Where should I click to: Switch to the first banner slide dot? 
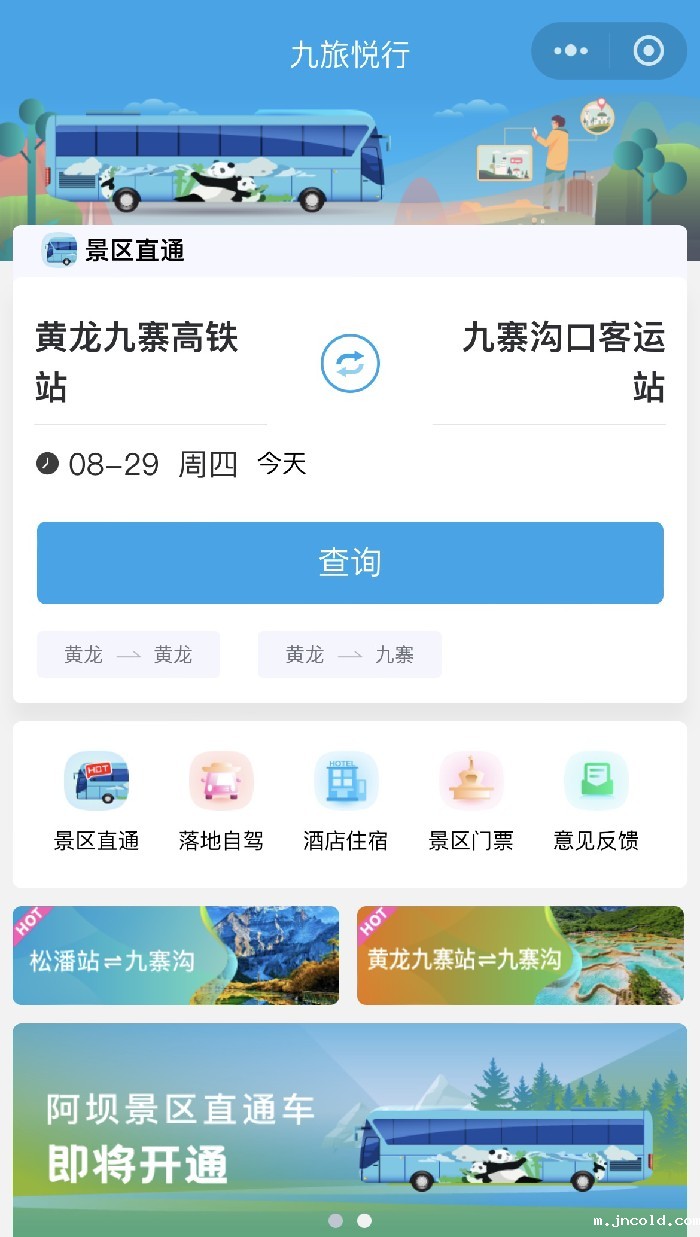pyautogui.click(x=335, y=1221)
